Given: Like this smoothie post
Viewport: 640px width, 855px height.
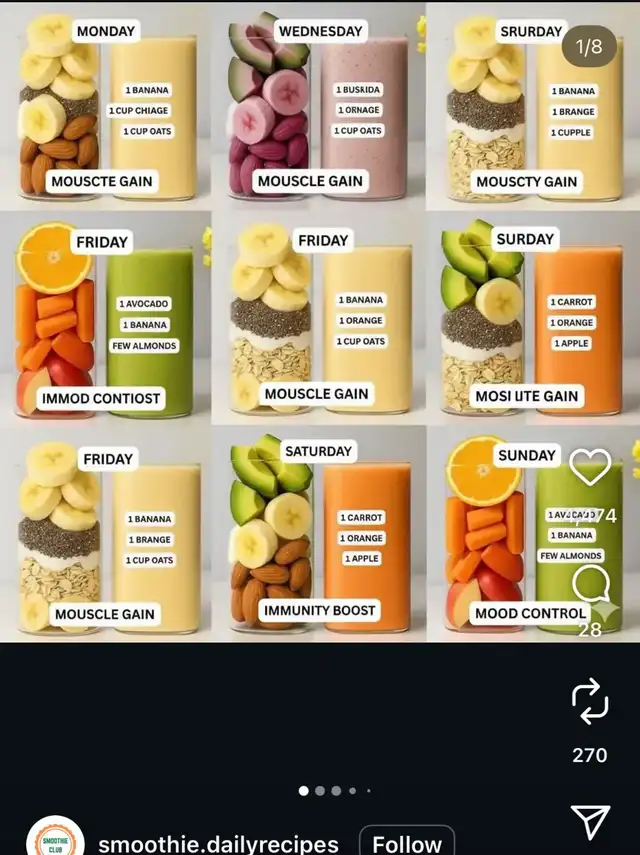Looking at the screenshot, I should coord(590,467).
